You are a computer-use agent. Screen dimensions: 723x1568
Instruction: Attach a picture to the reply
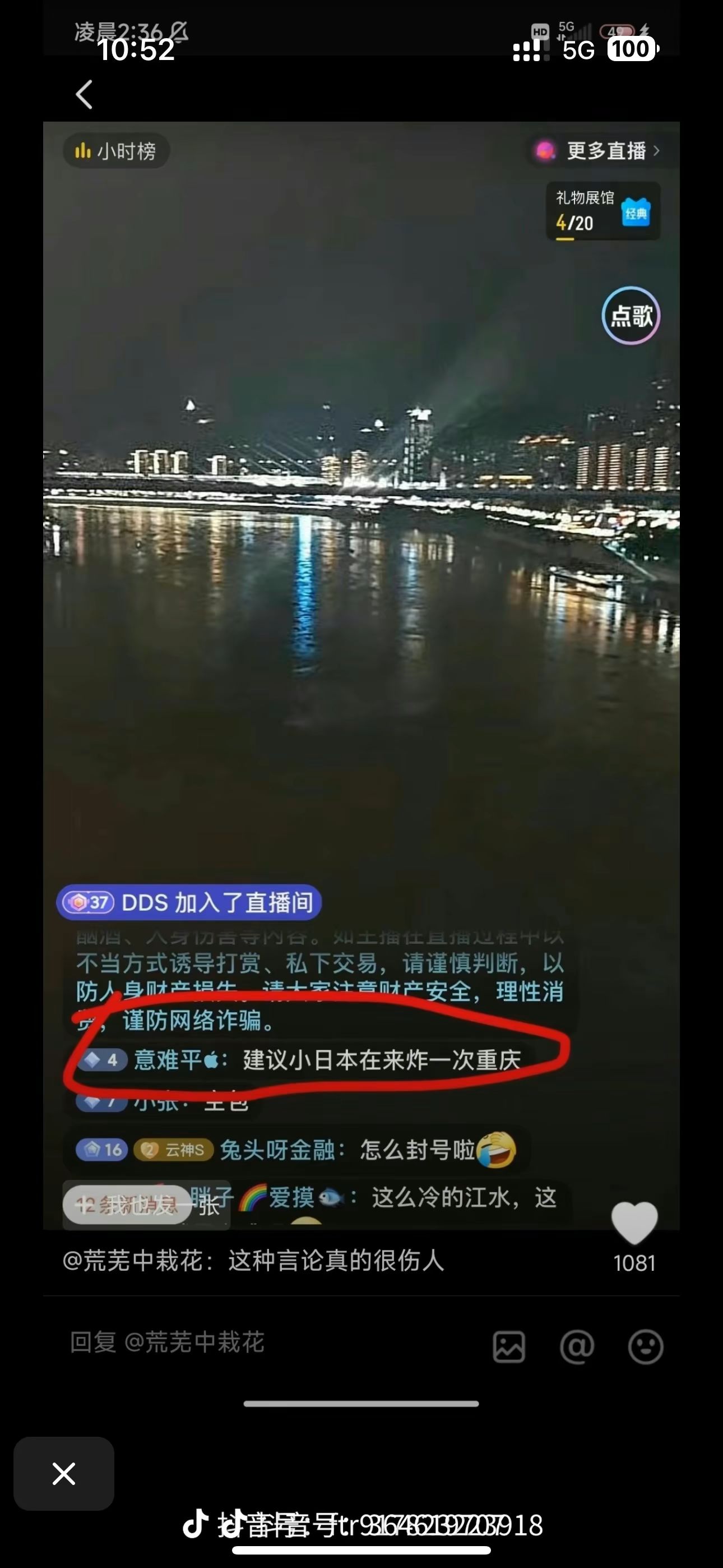(509, 1346)
